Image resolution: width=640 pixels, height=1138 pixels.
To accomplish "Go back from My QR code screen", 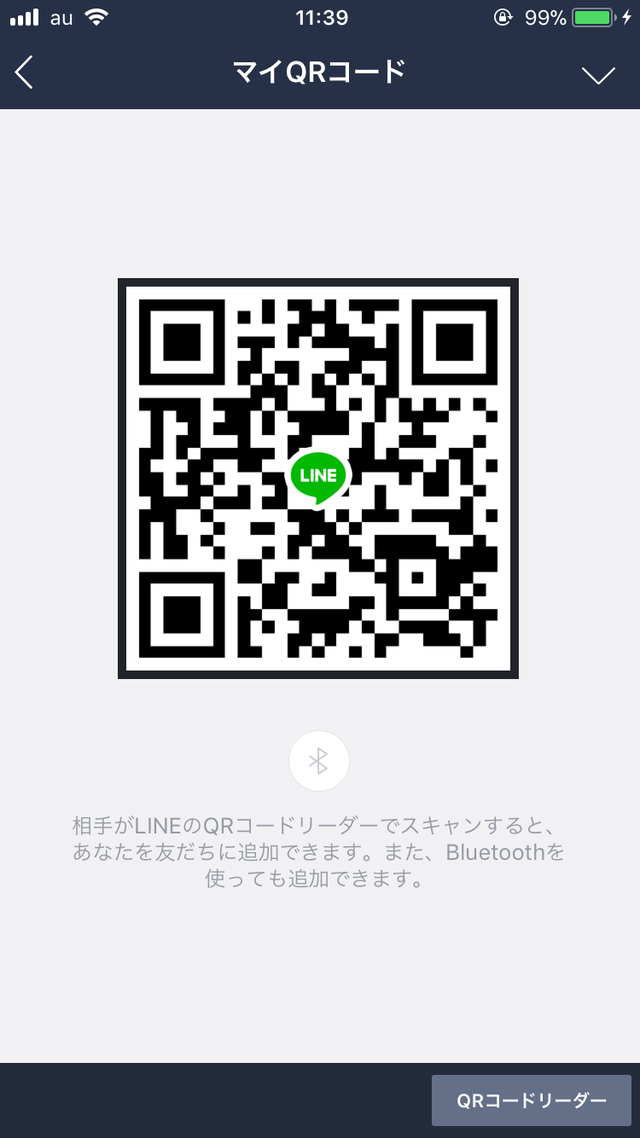I will tap(25, 73).
